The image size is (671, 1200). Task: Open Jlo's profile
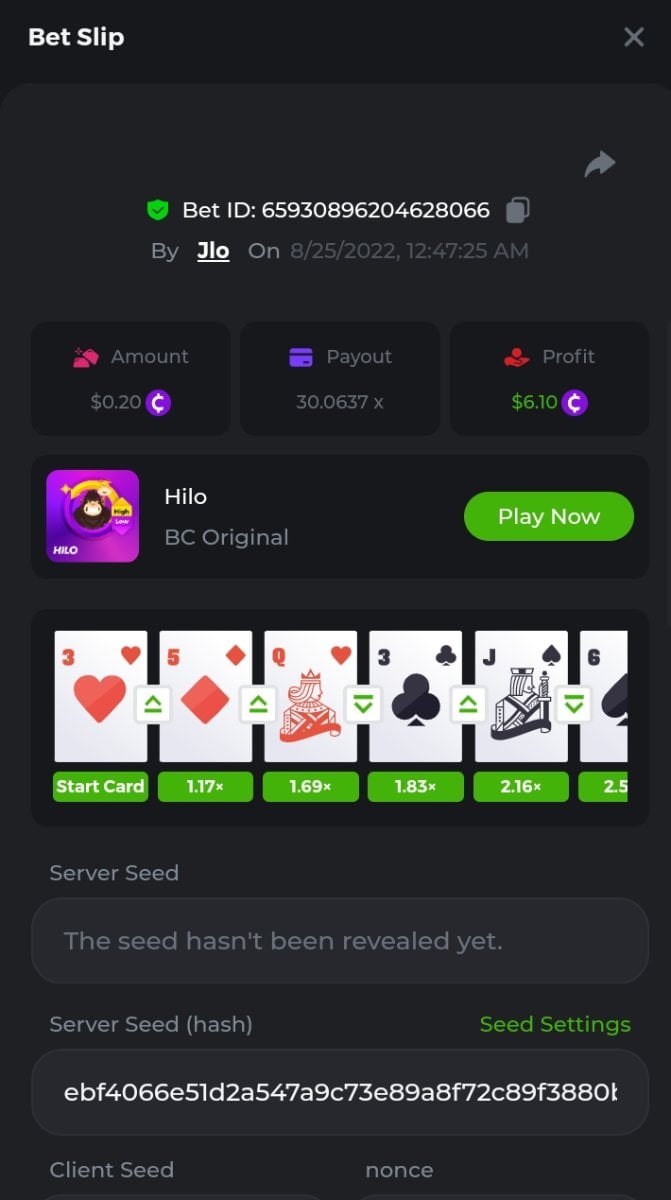click(x=213, y=250)
